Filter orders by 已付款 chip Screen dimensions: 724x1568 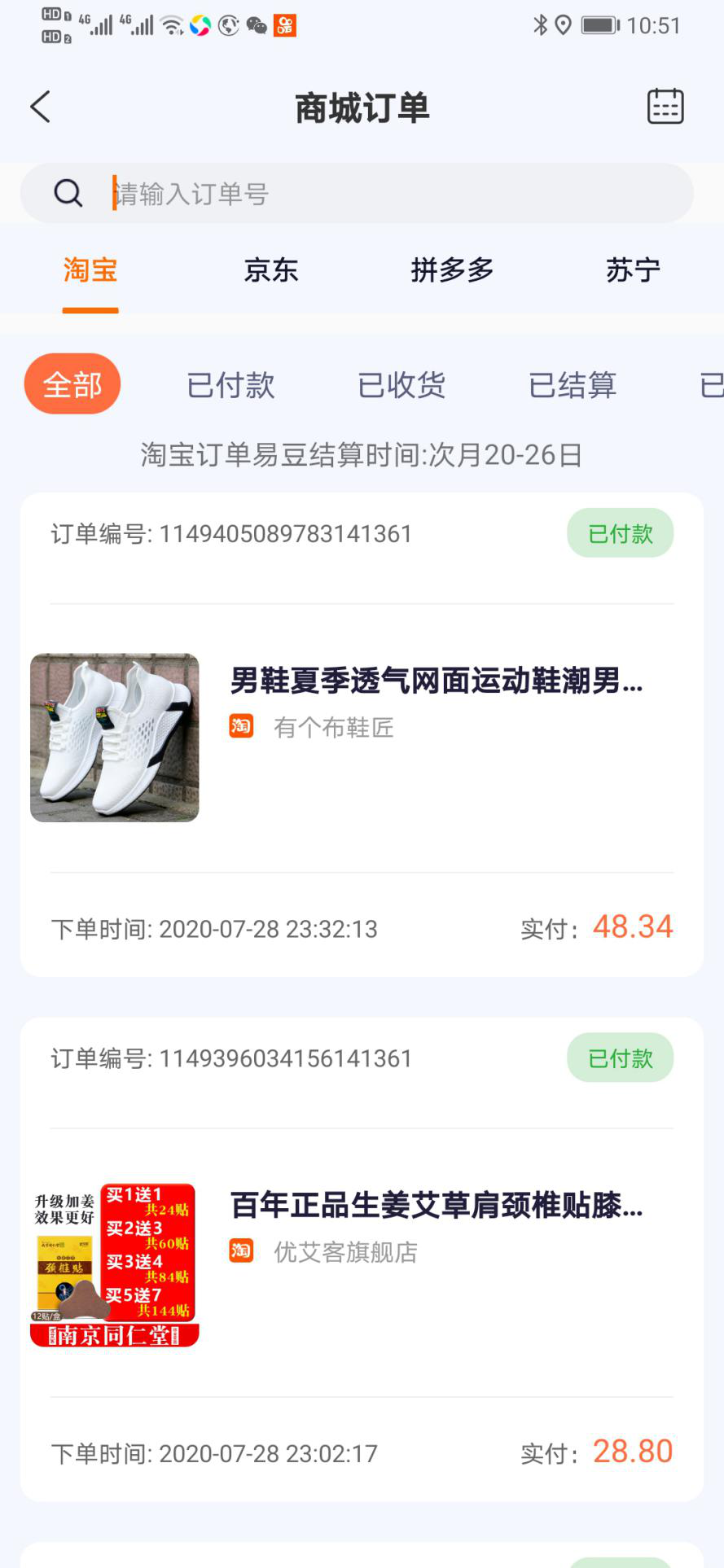(230, 385)
